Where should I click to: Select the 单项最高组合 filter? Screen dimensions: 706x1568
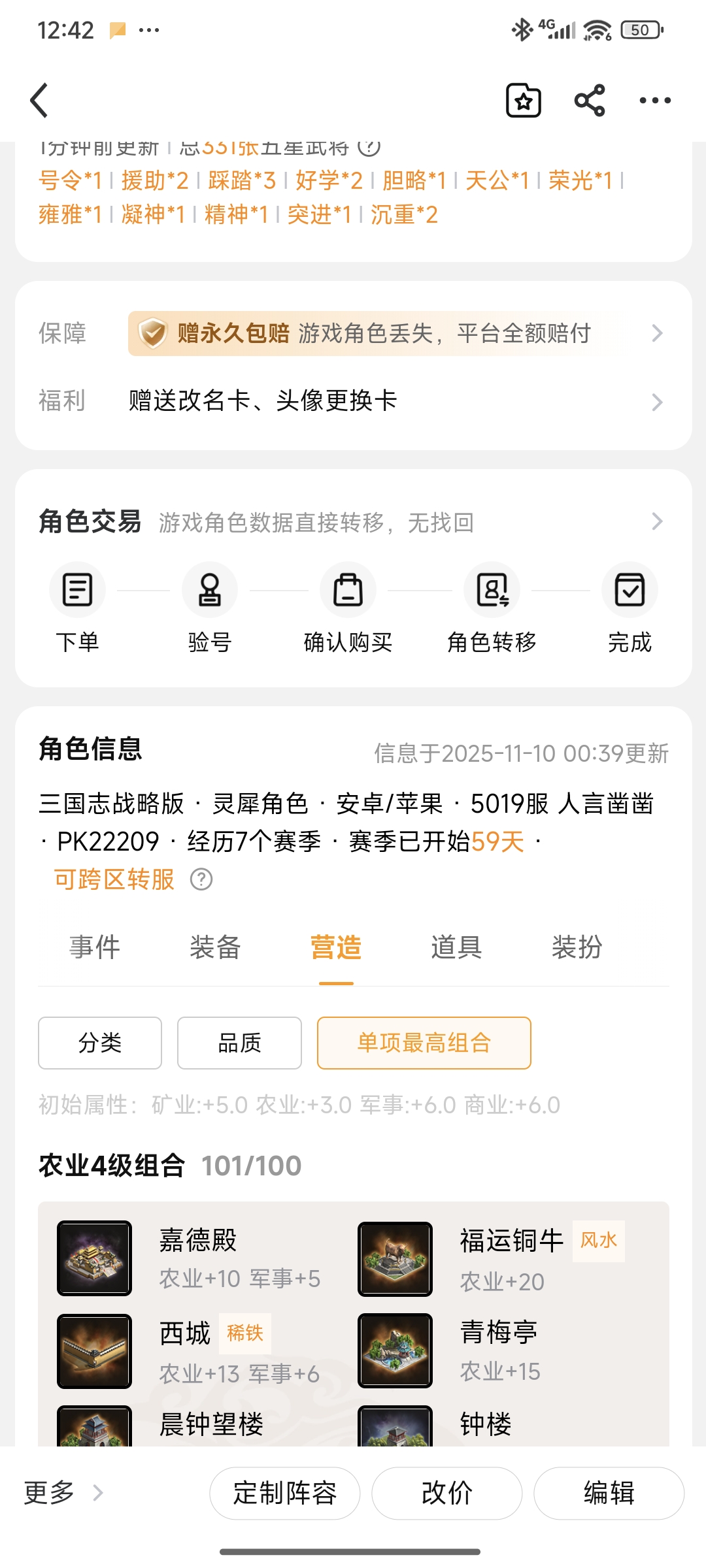click(x=424, y=1043)
